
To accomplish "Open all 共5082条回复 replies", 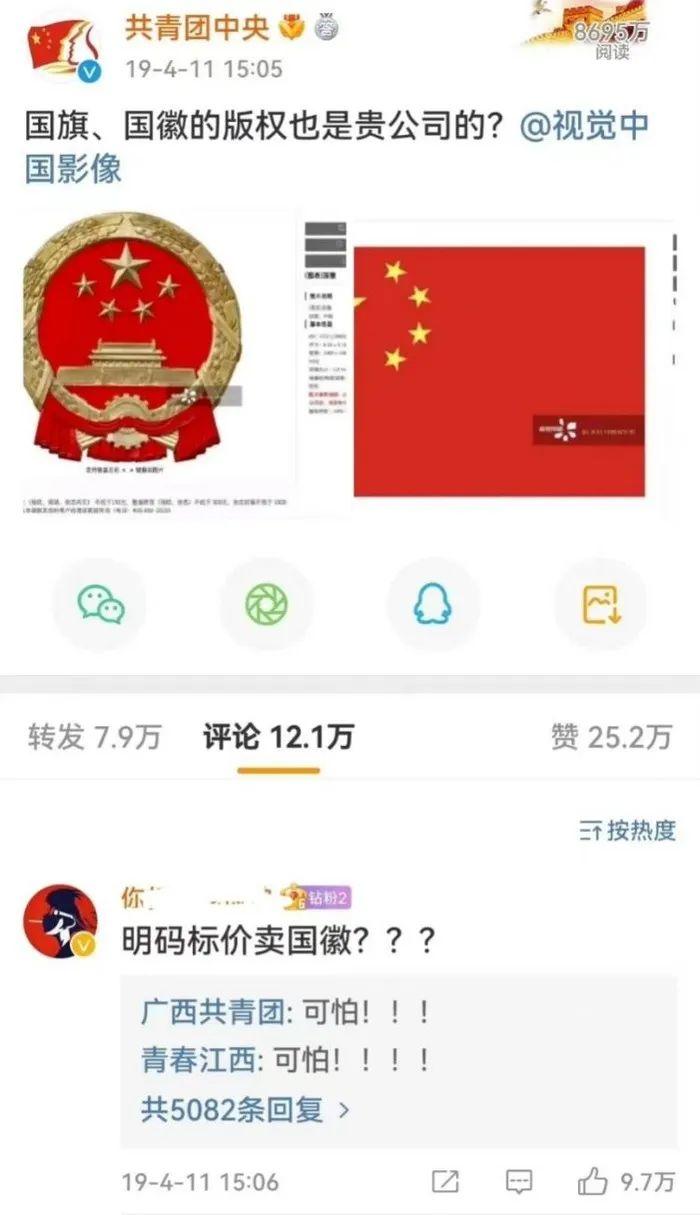I will pyautogui.click(x=245, y=1110).
